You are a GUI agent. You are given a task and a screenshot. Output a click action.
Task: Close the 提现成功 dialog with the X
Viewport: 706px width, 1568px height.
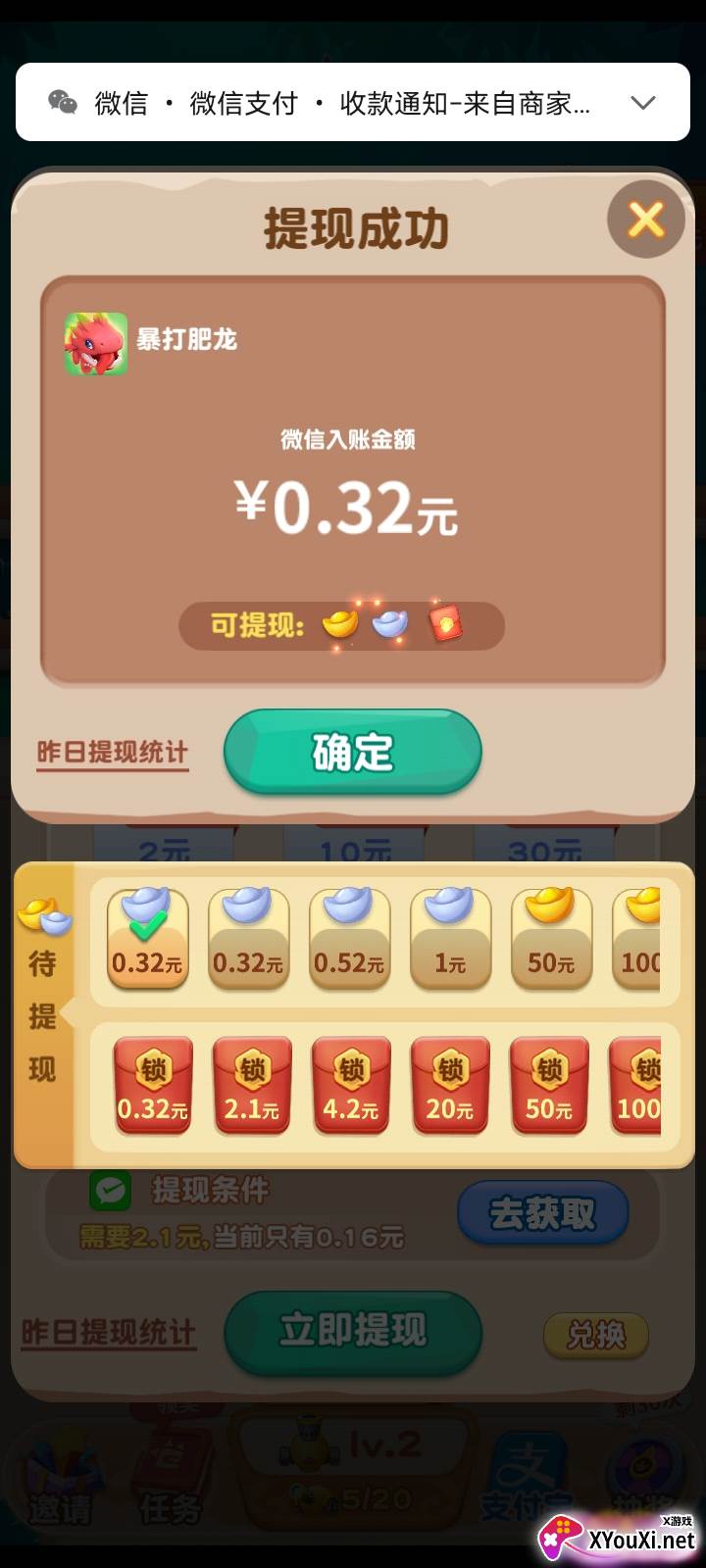click(645, 220)
